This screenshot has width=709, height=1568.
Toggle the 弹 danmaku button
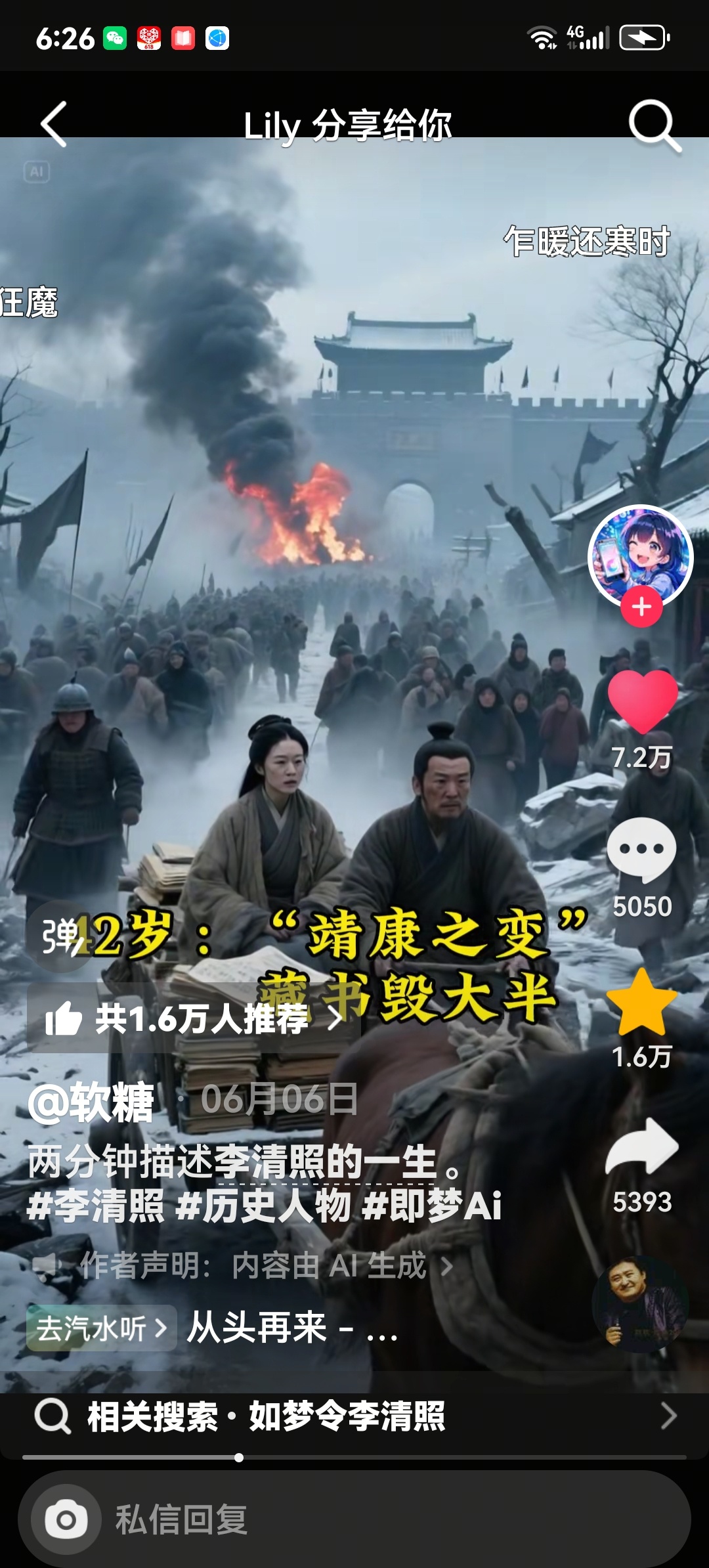(x=58, y=936)
